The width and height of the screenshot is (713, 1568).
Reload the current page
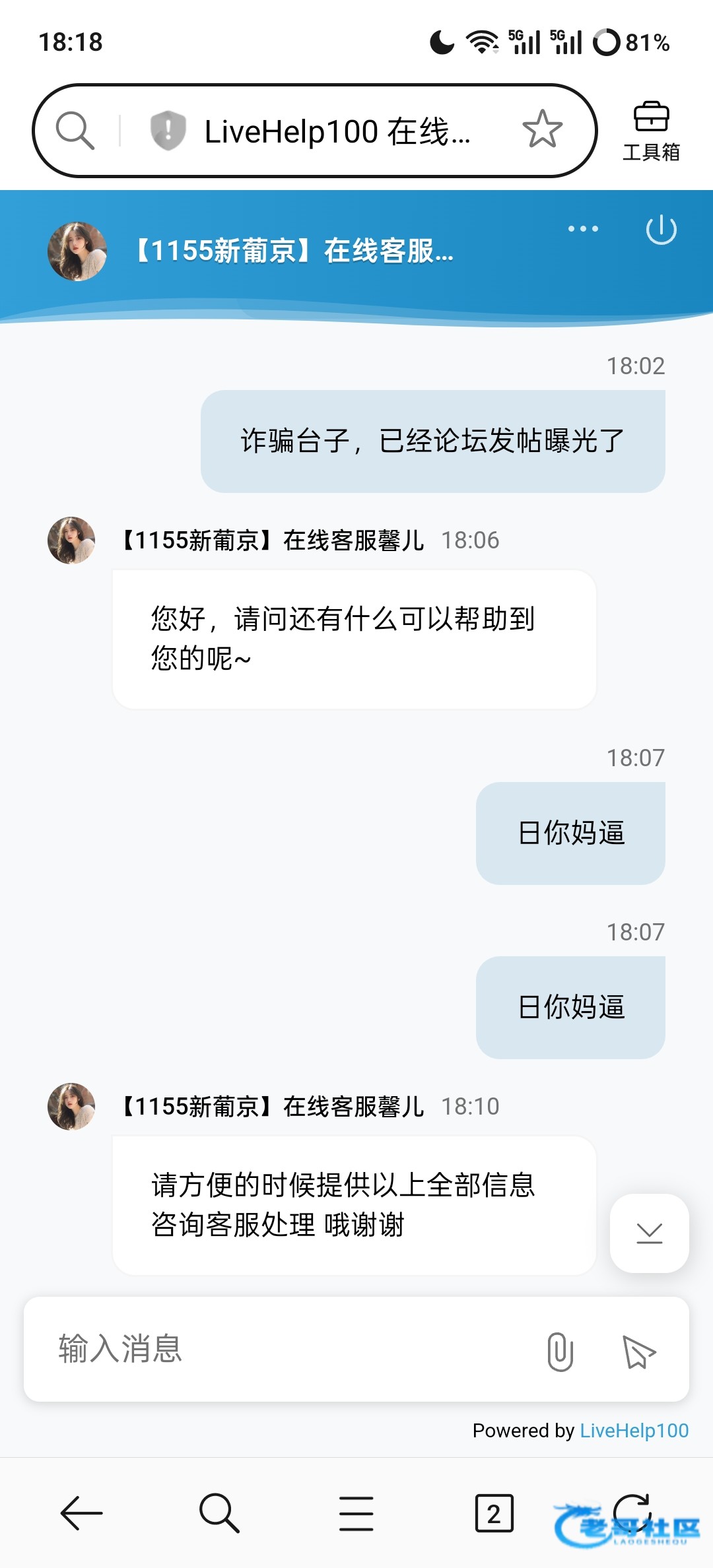(x=632, y=1511)
